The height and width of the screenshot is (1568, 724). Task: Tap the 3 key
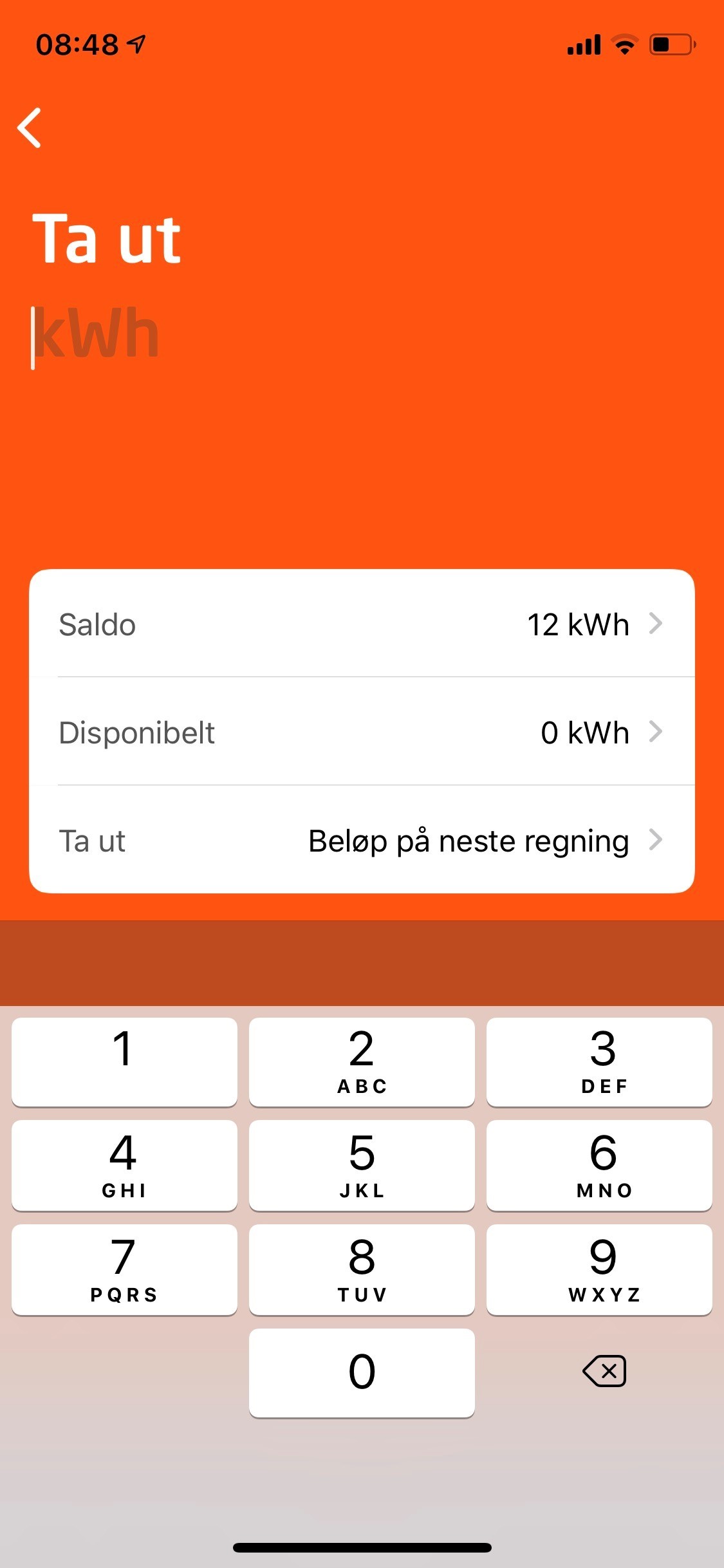click(599, 1061)
